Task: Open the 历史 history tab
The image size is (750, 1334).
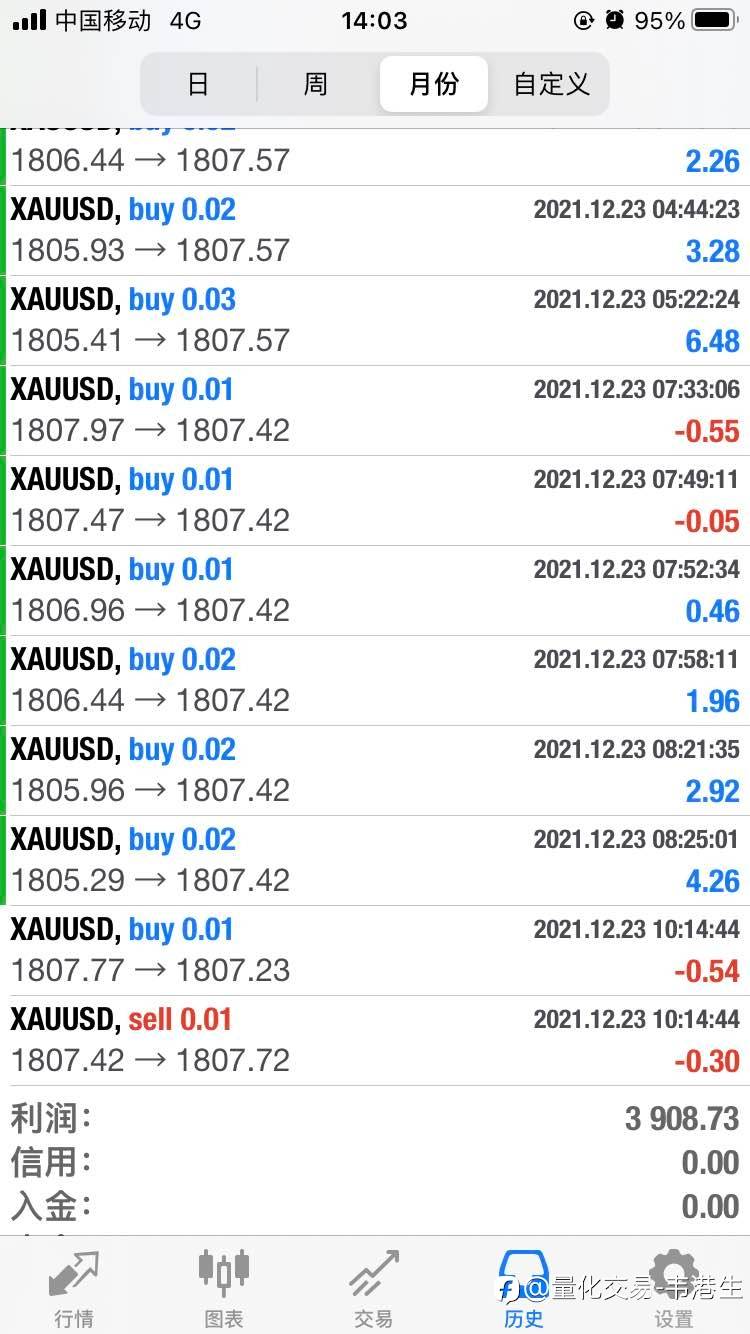Action: [524, 1288]
